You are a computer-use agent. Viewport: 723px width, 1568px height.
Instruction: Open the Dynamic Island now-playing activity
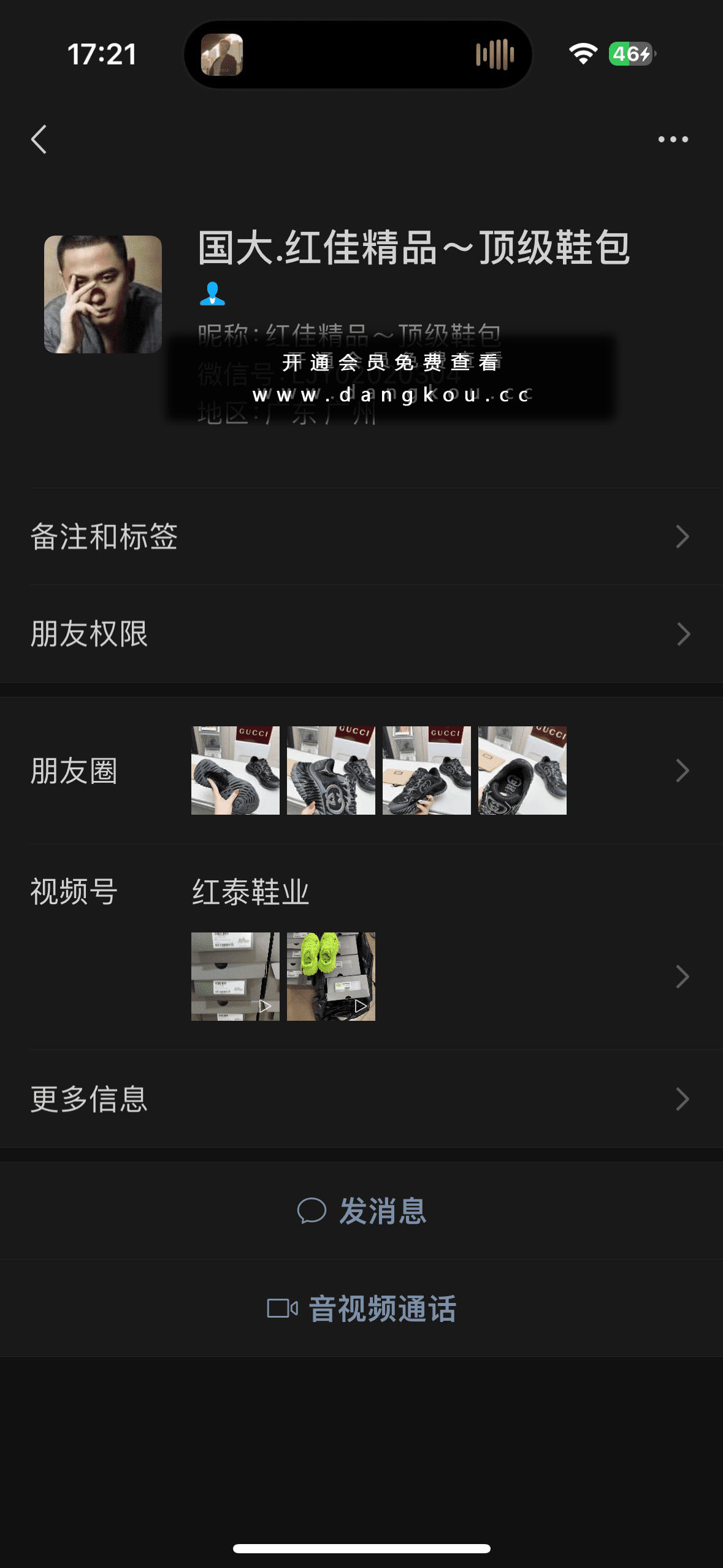pyautogui.click(x=358, y=55)
